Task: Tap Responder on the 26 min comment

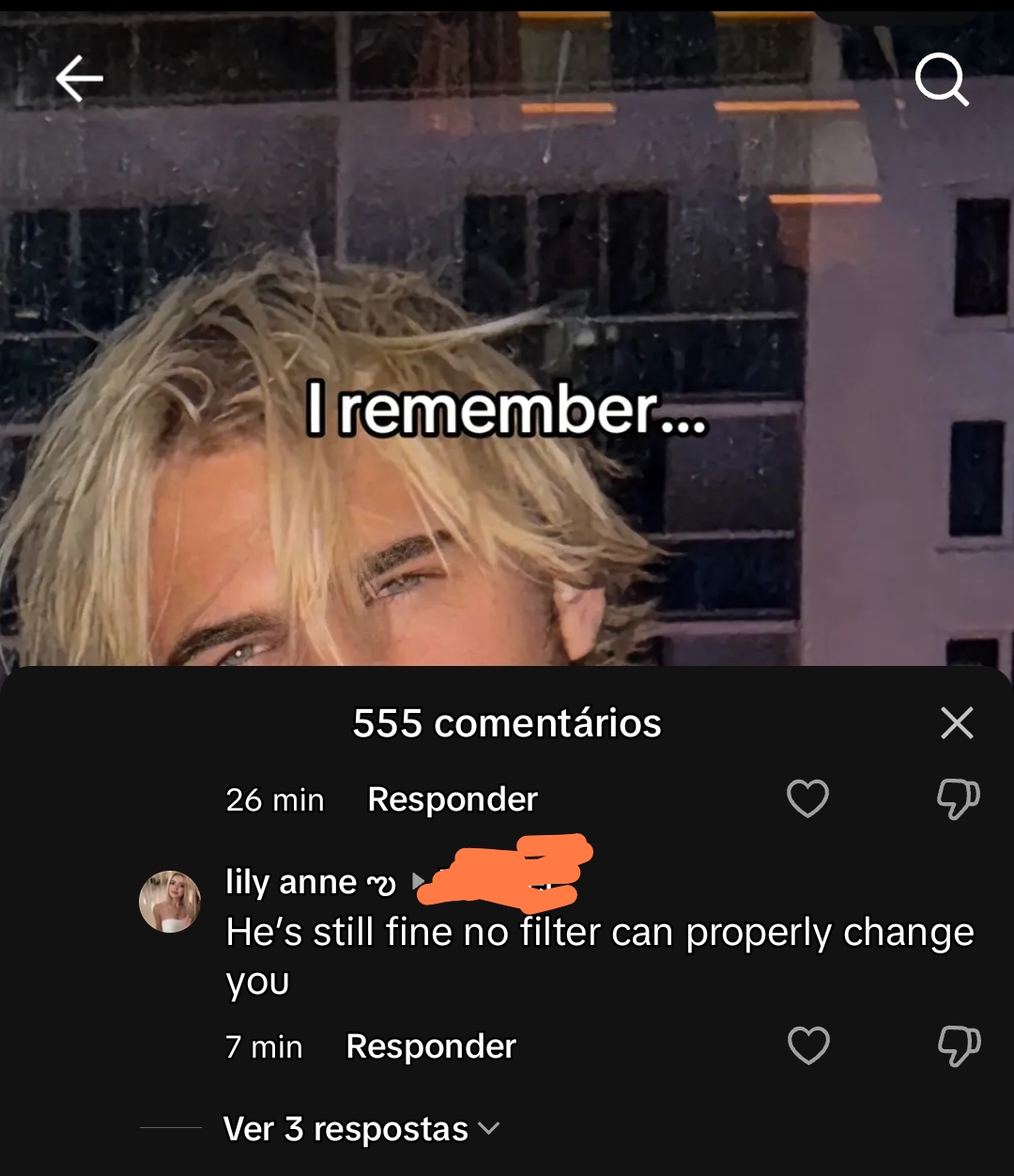Action: (x=452, y=799)
